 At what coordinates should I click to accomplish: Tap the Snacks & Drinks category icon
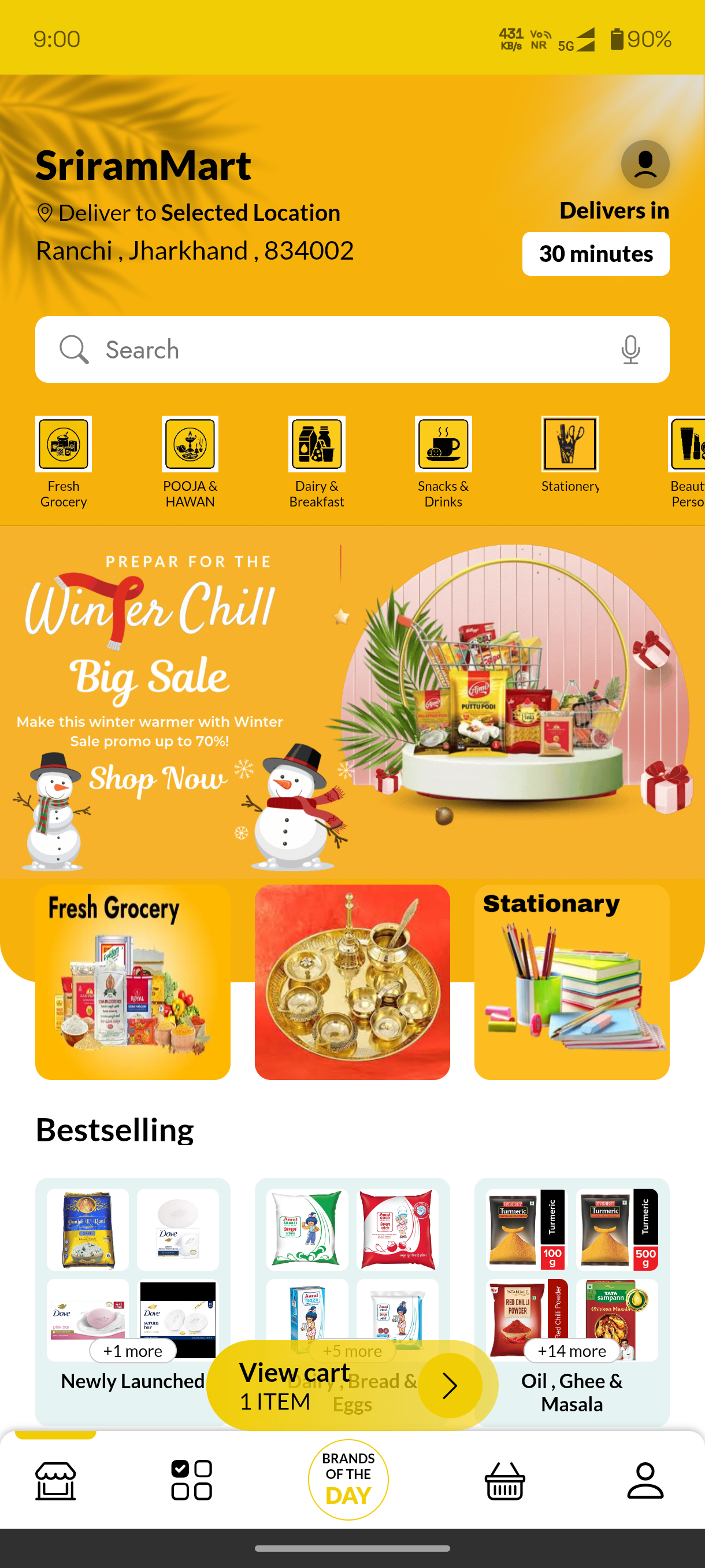(x=443, y=445)
